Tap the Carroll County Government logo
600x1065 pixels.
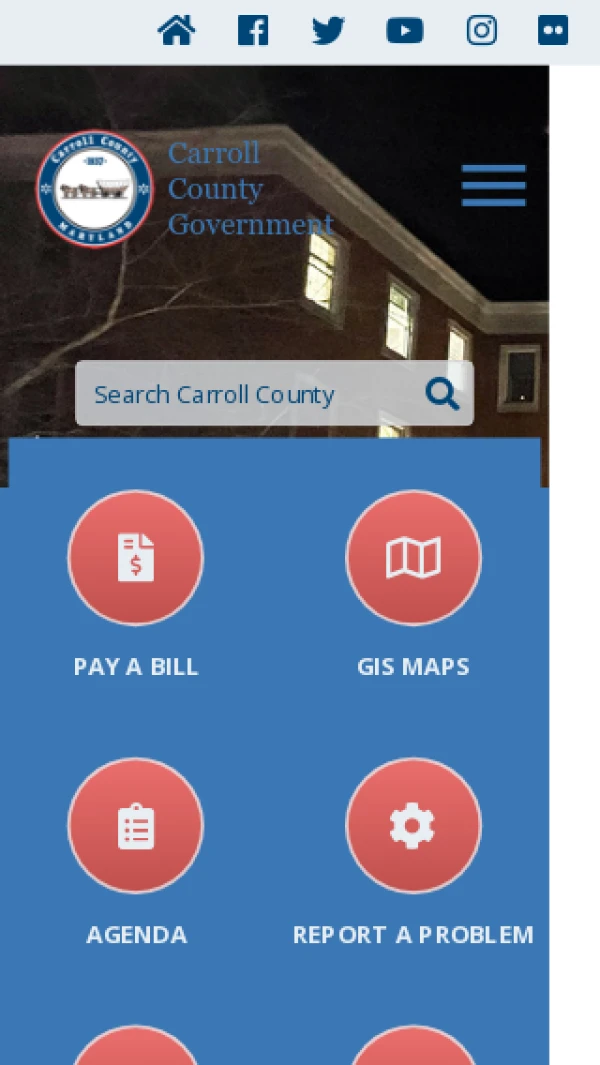click(x=95, y=189)
